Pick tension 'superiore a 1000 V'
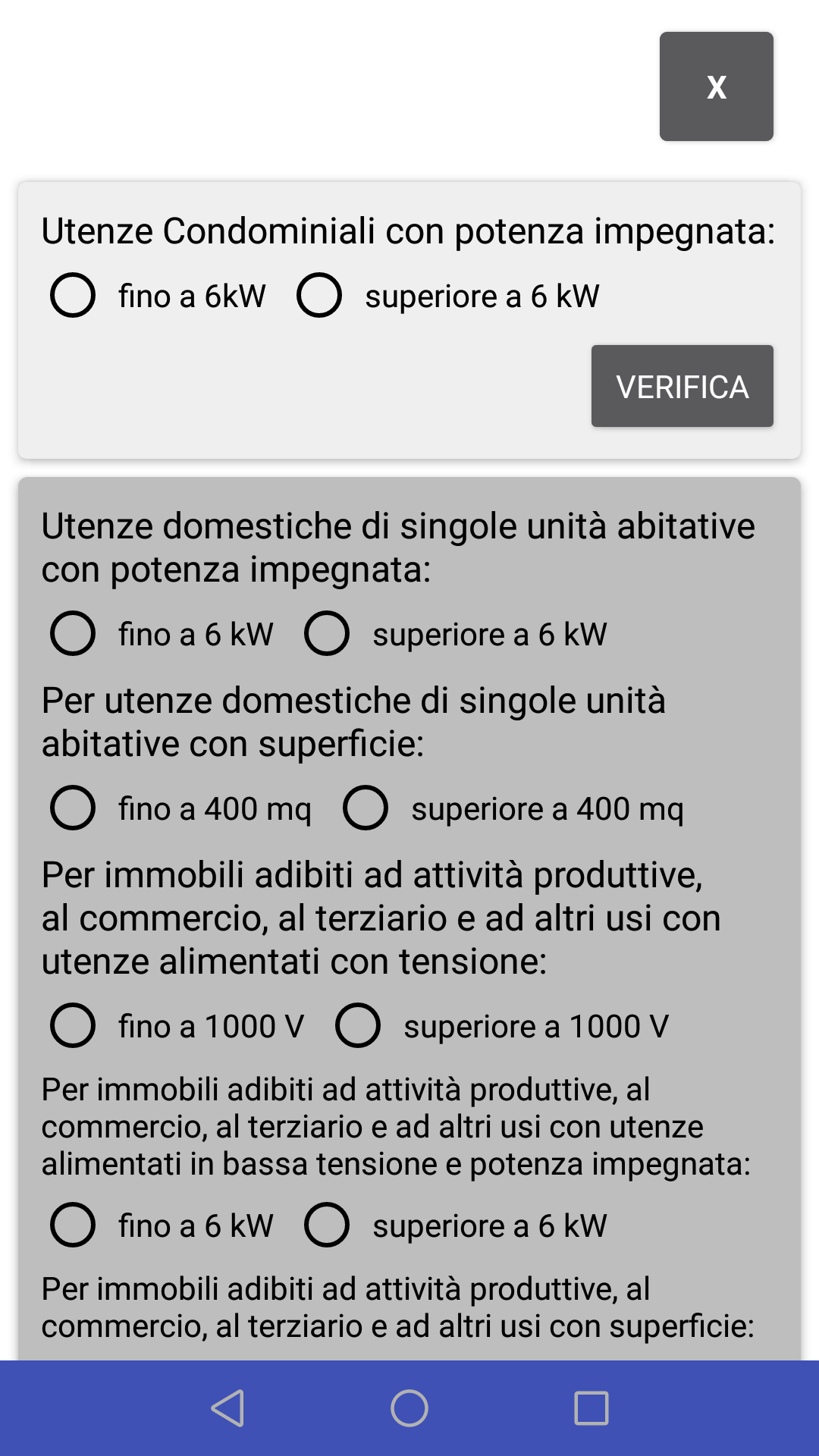The image size is (819, 1456). tap(358, 1025)
